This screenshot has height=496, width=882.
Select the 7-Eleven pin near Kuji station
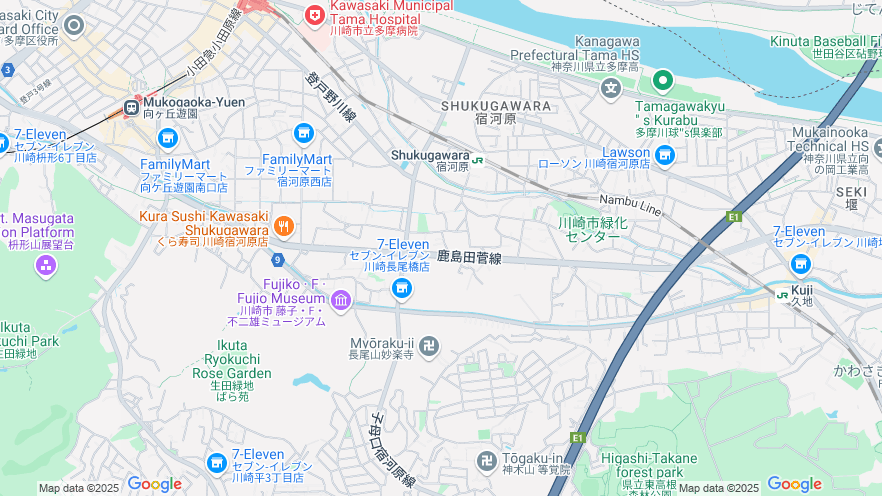(800, 264)
